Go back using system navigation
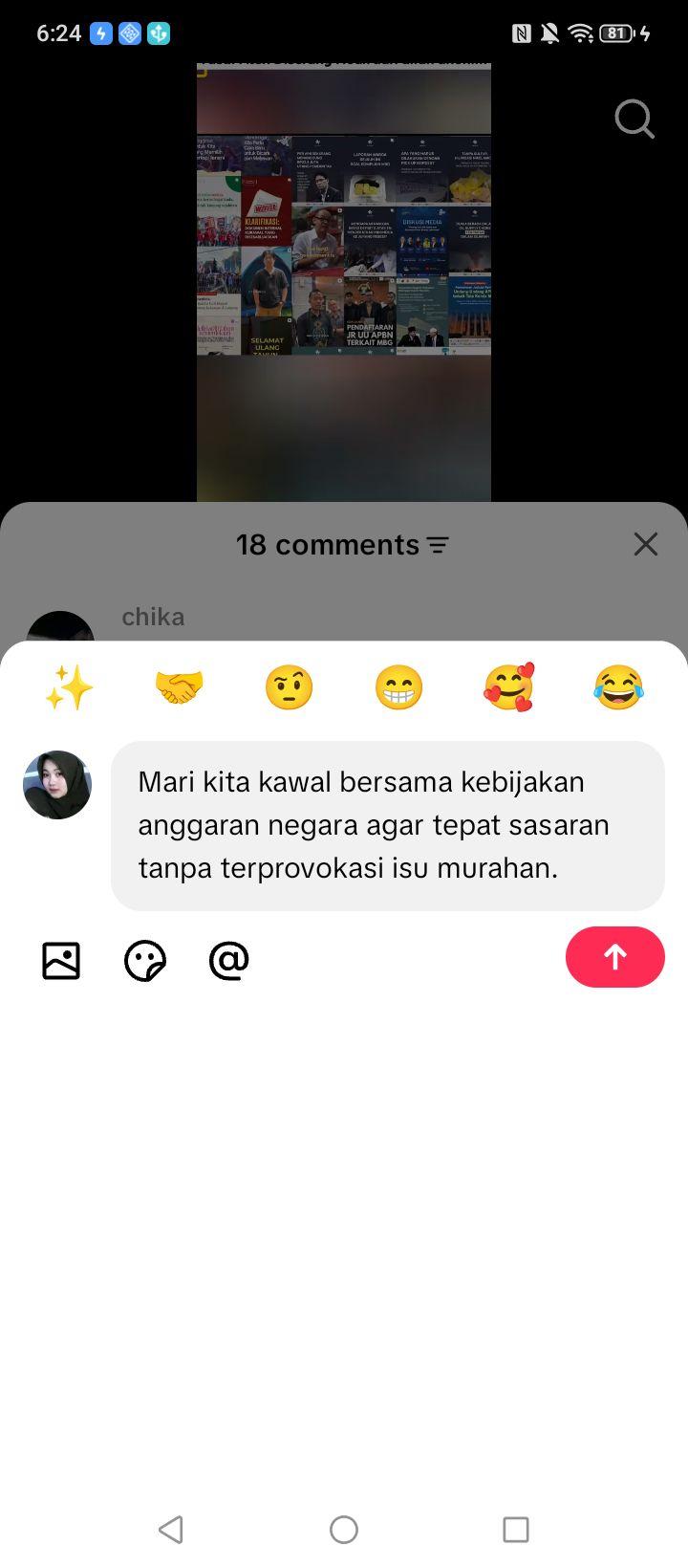688x1568 pixels. coord(171,1530)
